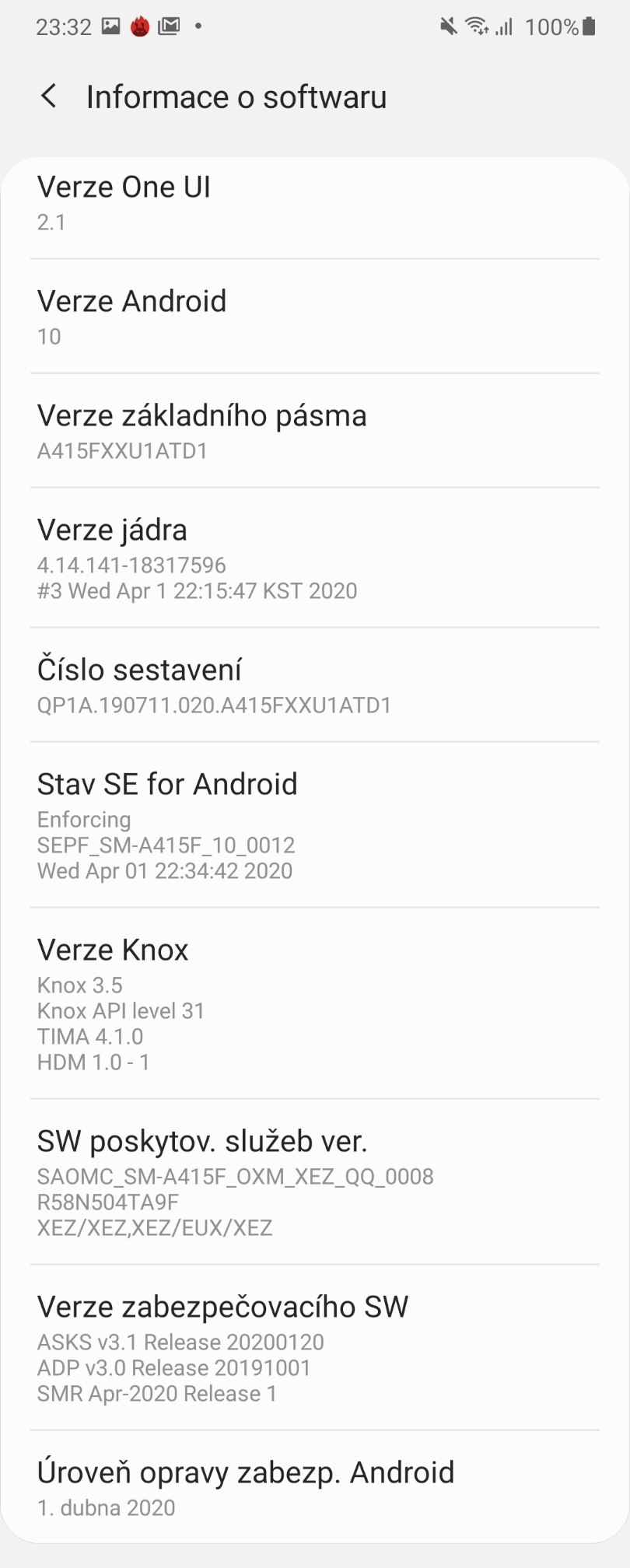This screenshot has width=630, height=1568.
Task: Tap the mobile signal bars icon
Action: pos(506,26)
